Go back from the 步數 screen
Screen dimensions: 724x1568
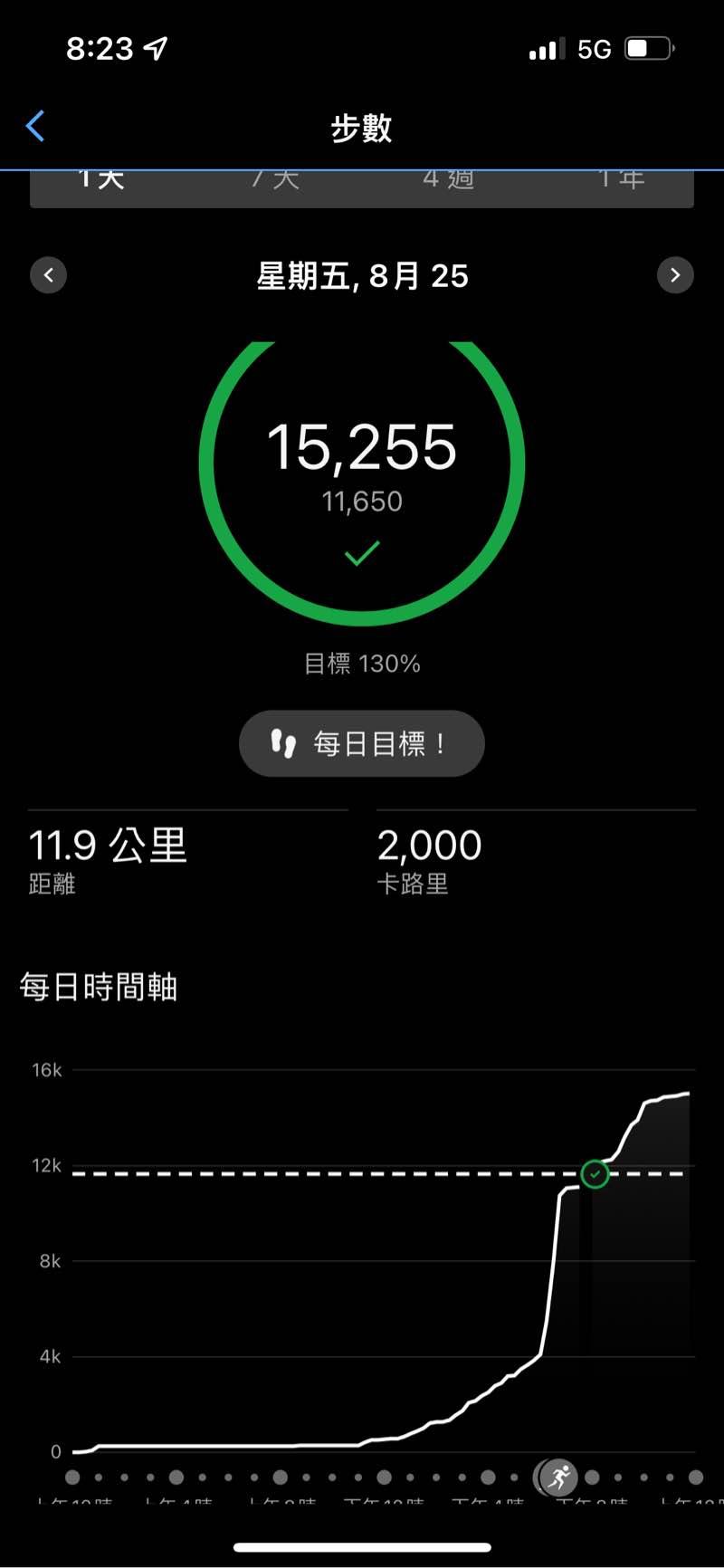36,127
